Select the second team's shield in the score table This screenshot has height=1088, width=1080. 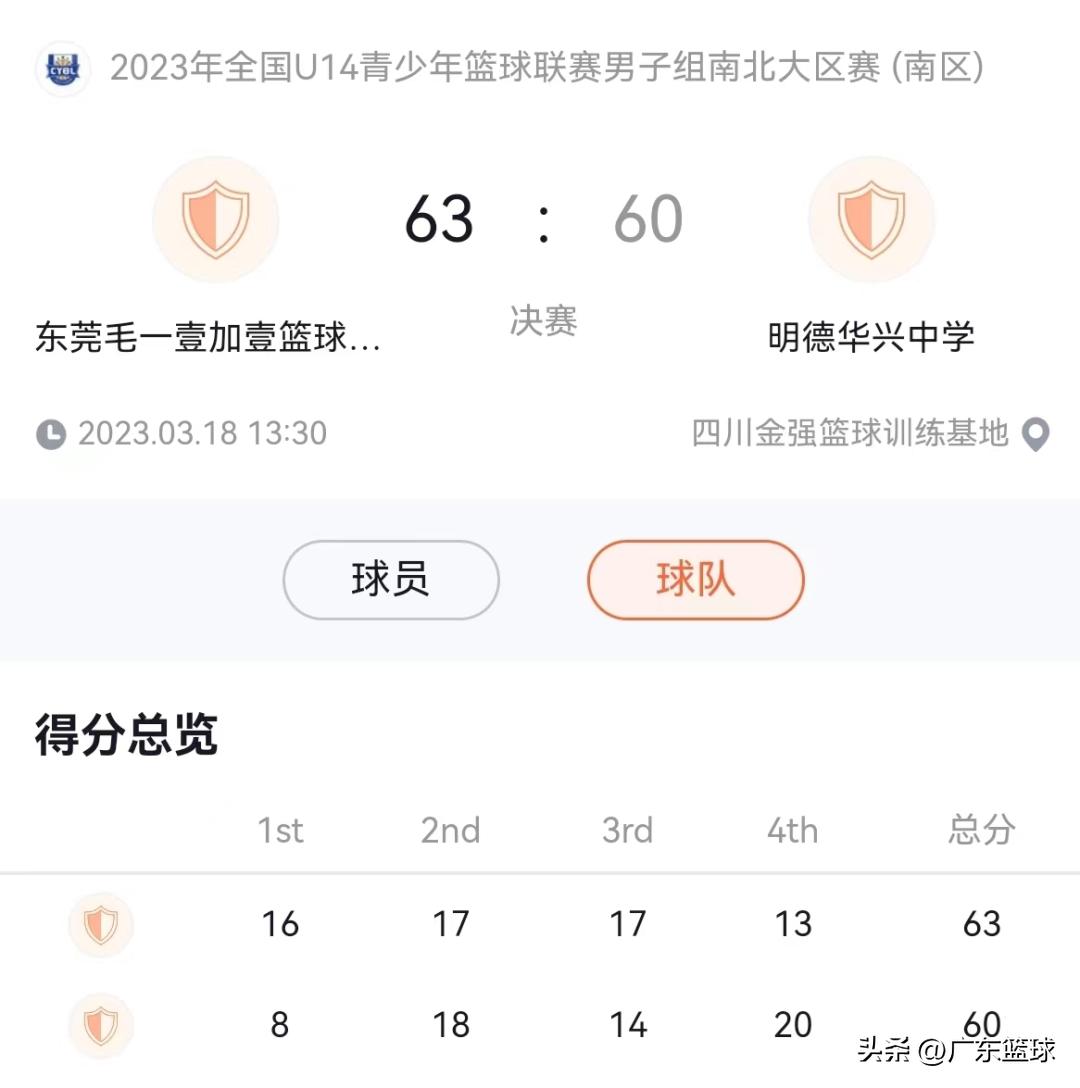point(100,1024)
